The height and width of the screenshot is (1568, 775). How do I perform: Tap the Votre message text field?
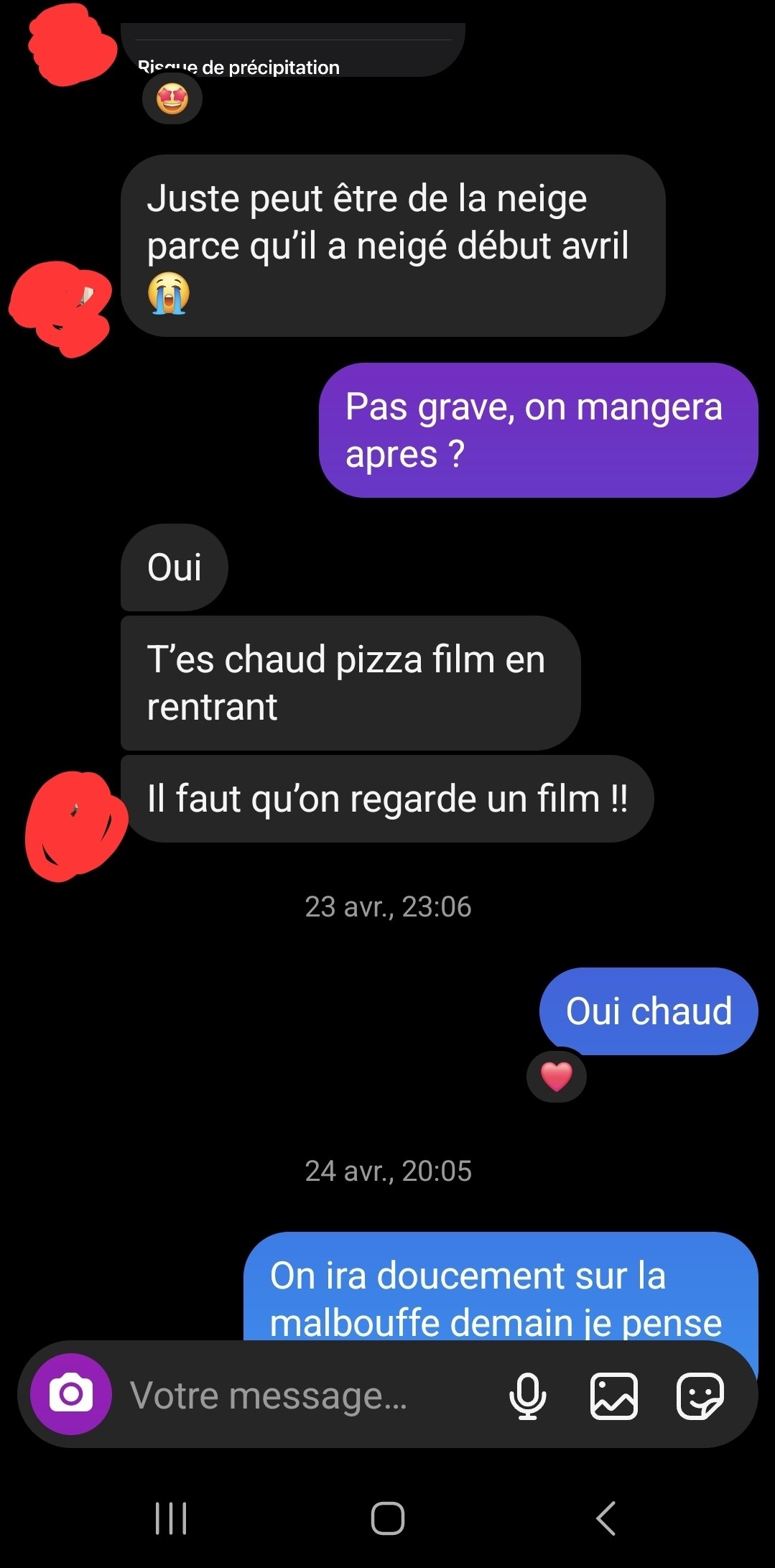tap(287, 1396)
